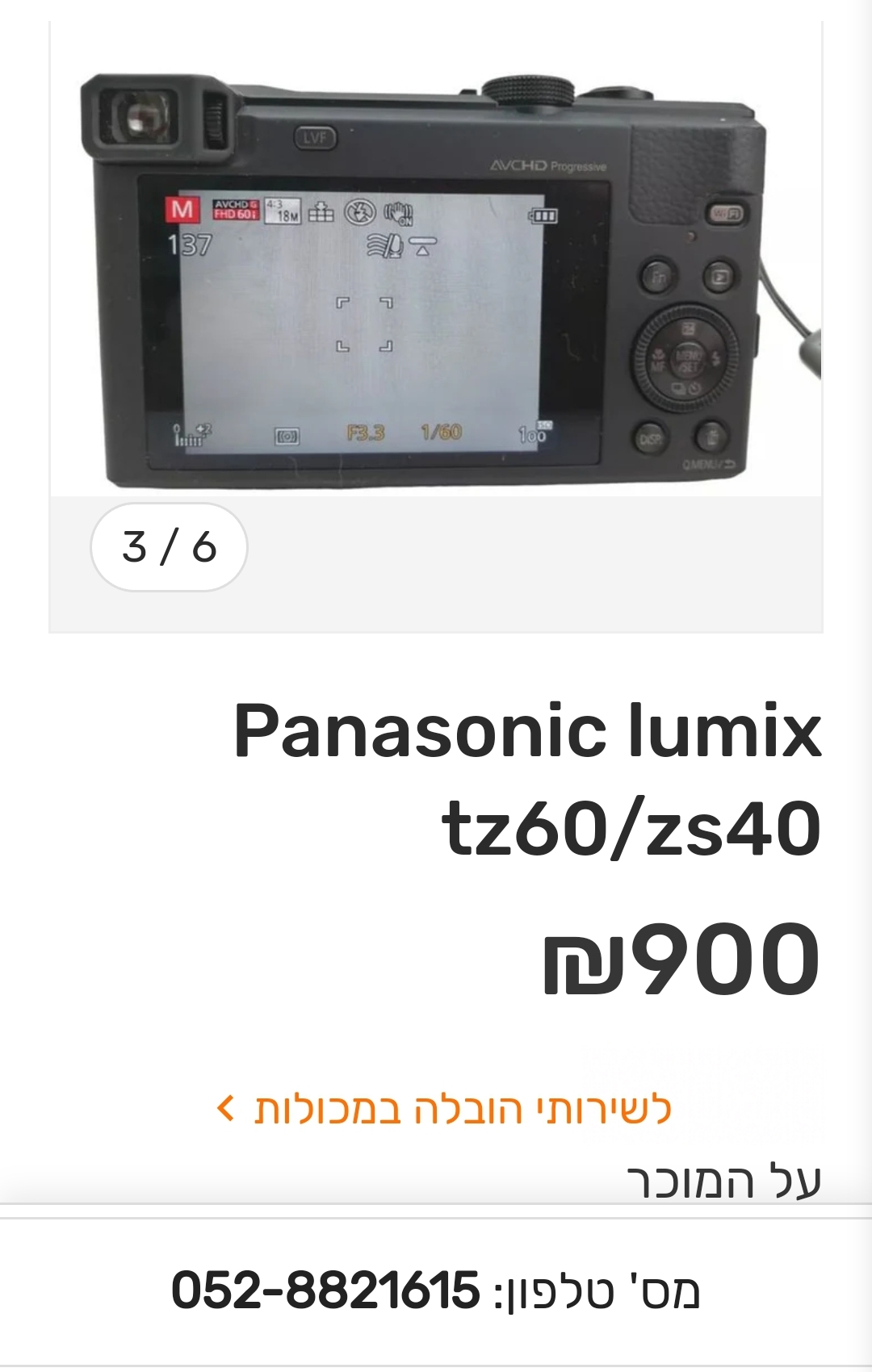Image resolution: width=872 pixels, height=1372 pixels.
Task: Open the camera product photo full screen
Action: (x=436, y=282)
